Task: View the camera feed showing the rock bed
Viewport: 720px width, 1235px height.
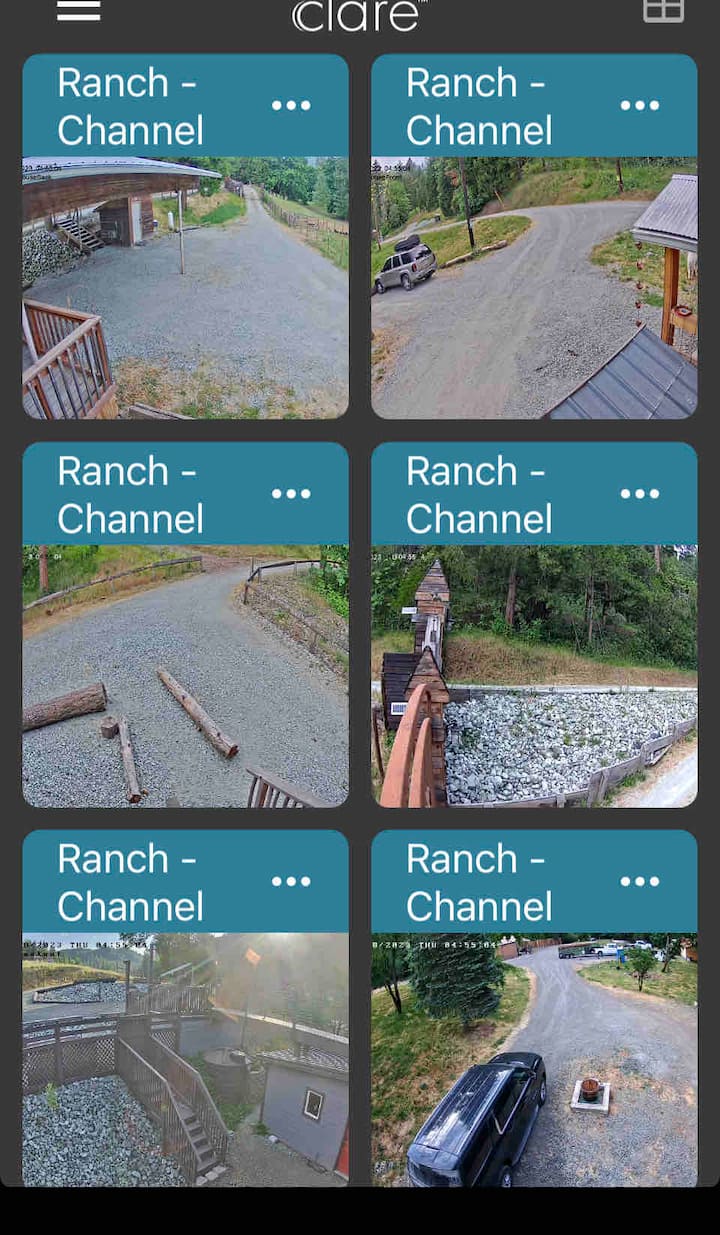Action: tap(534, 675)
